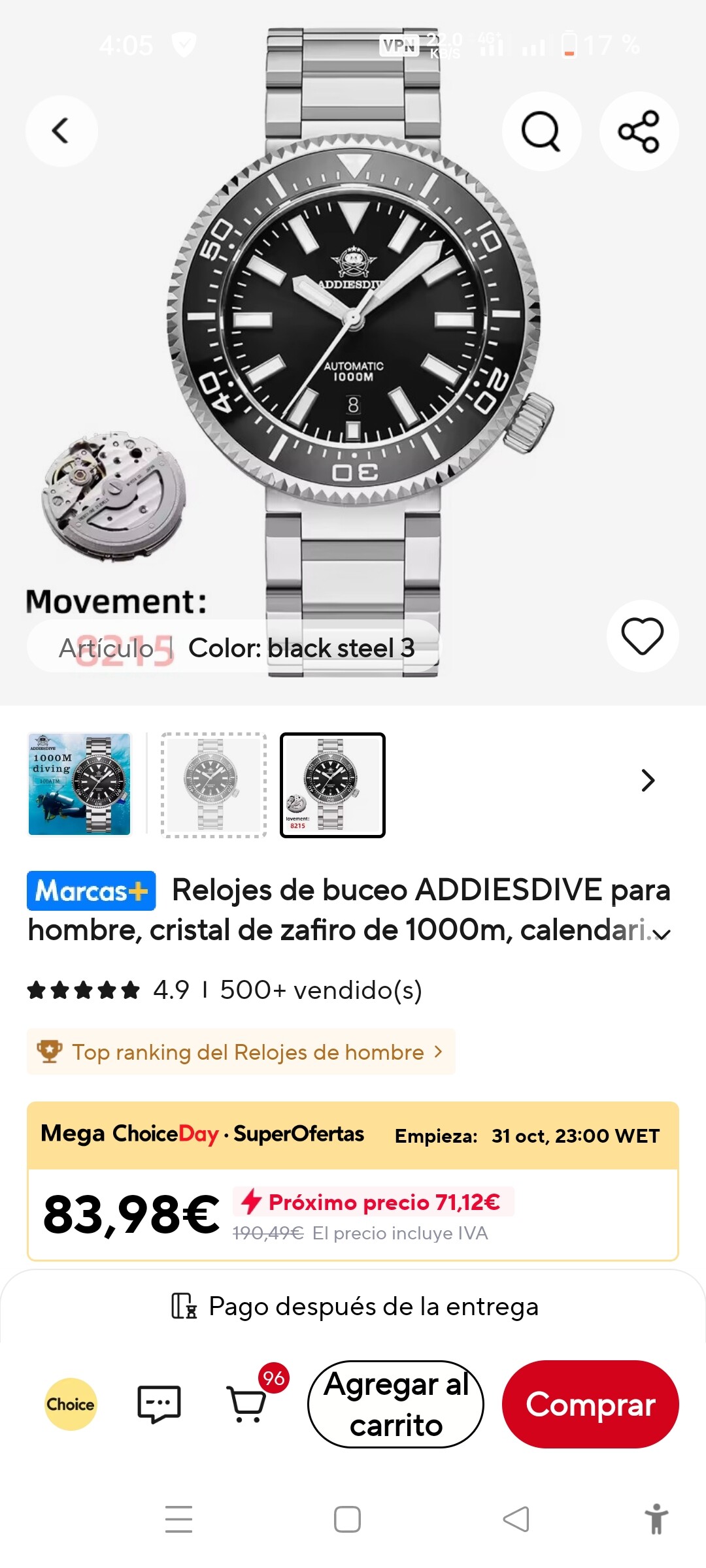Select the 8215 movement variant thumbnail
The image size is (706, 1568).
point(332,785)
